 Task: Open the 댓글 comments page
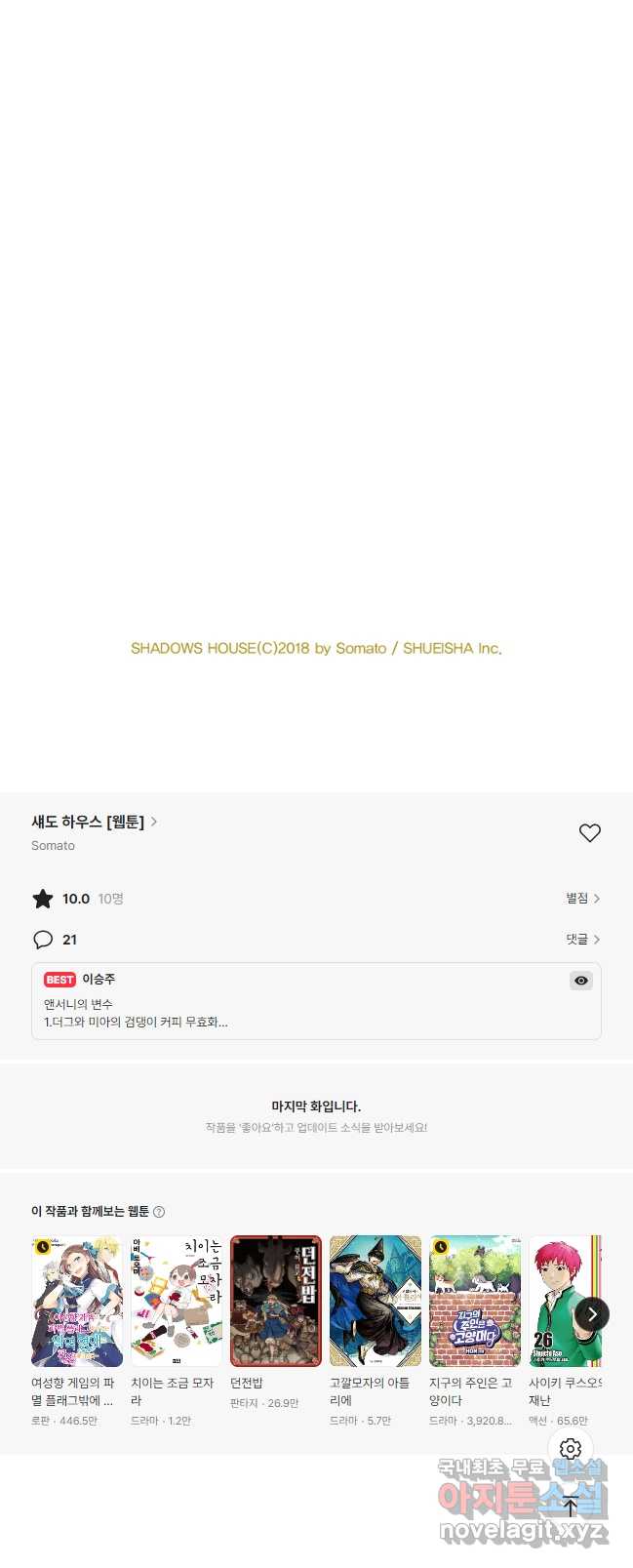pos(582,940)
